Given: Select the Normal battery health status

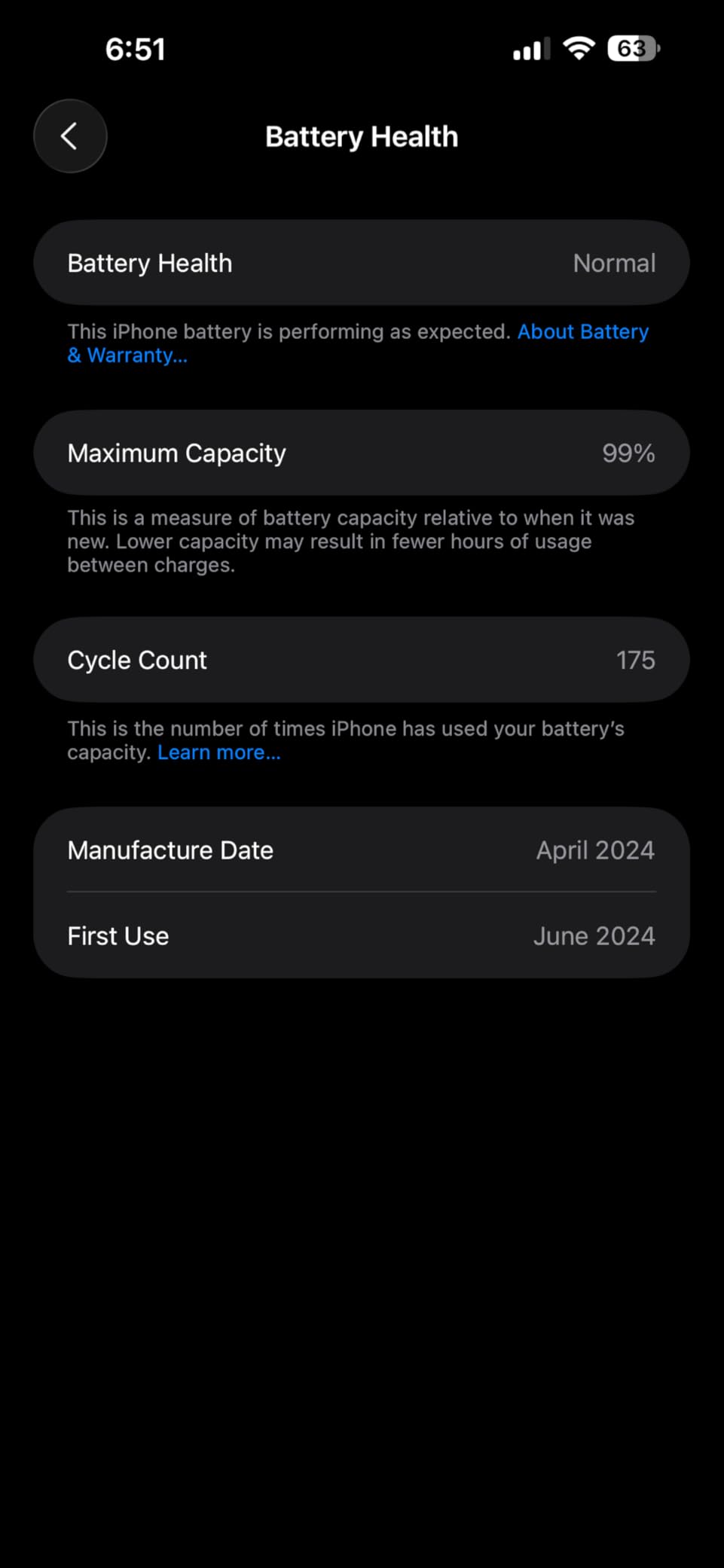Looking at the screenshot, I should tap(614, 263).
